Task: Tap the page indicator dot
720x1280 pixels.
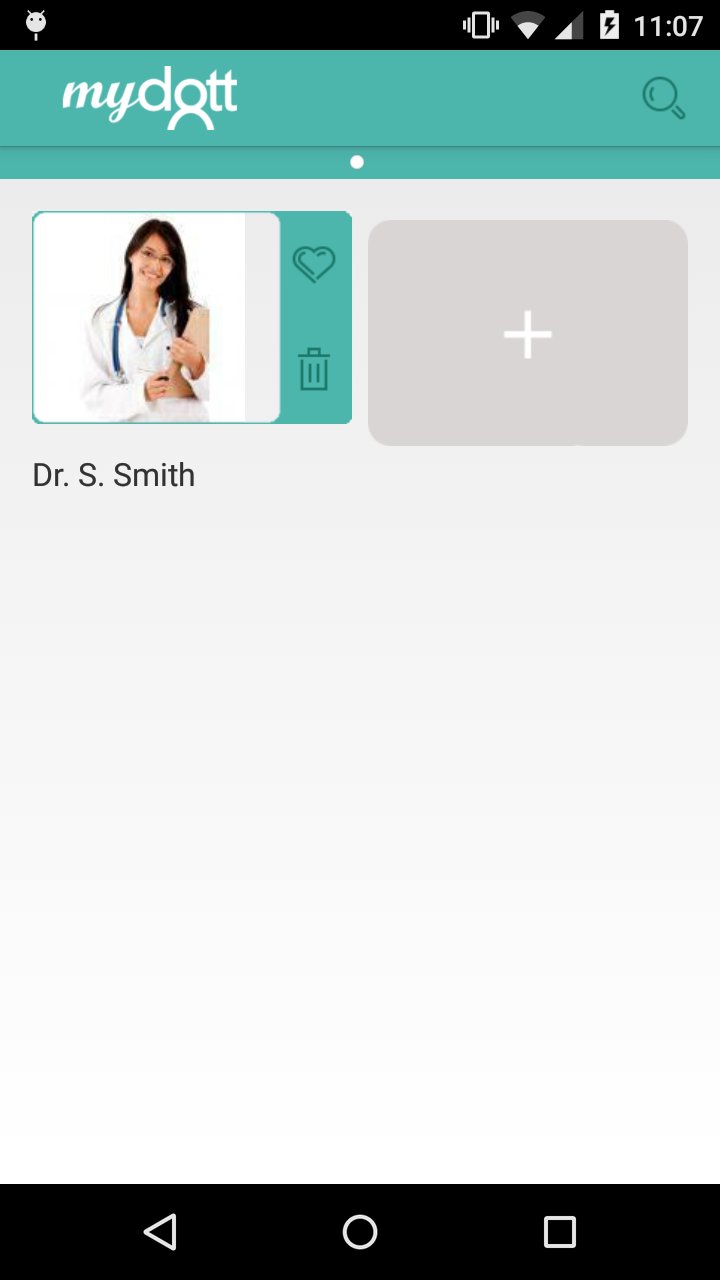Action: click(x=357, y=161)
